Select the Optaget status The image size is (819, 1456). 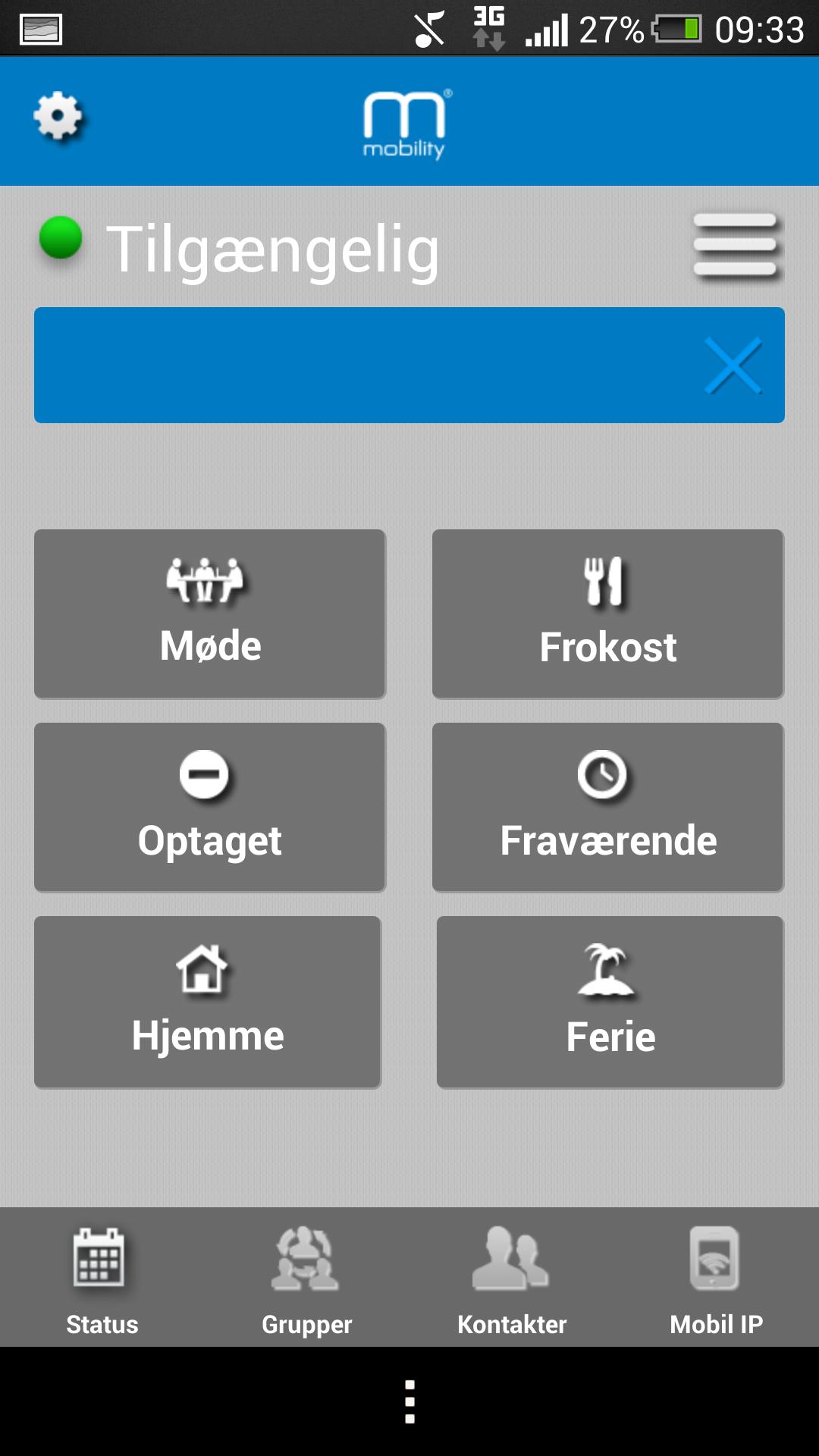pyautogui.click(x=210, y=808)
